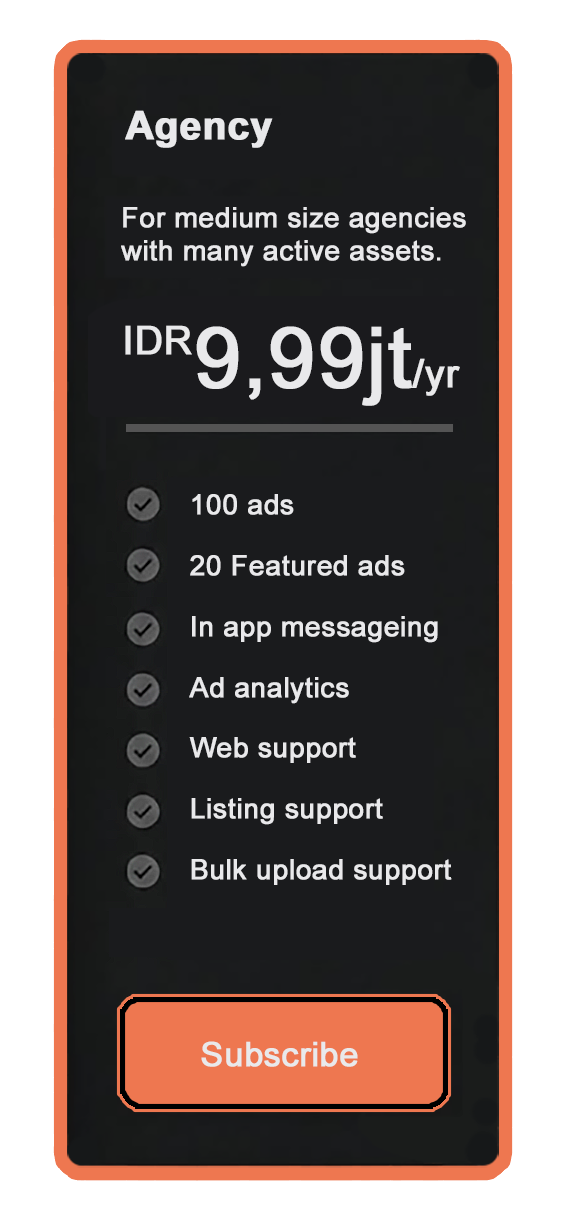The height and width of the screenshot is (1219, 567).
Task: Subscribe to the Agency plan
Action: pyautogui.click(x=283, y=1053)
